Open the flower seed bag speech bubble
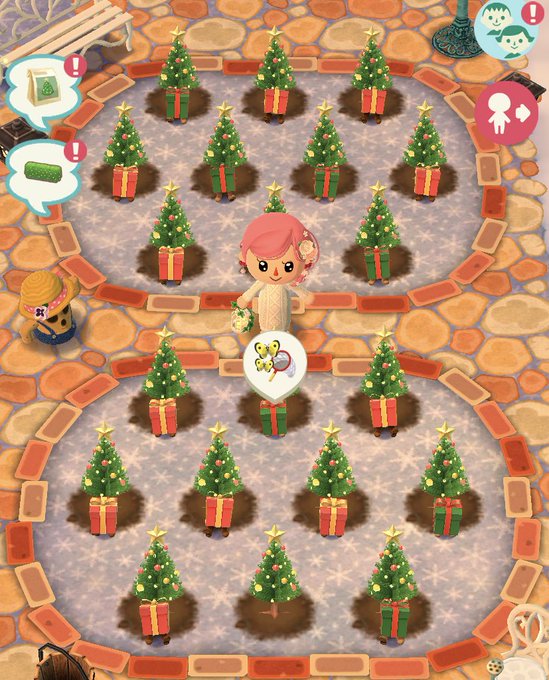Image resolution: width=549 pixels, height=680 pixels. (x=43, y=92)
